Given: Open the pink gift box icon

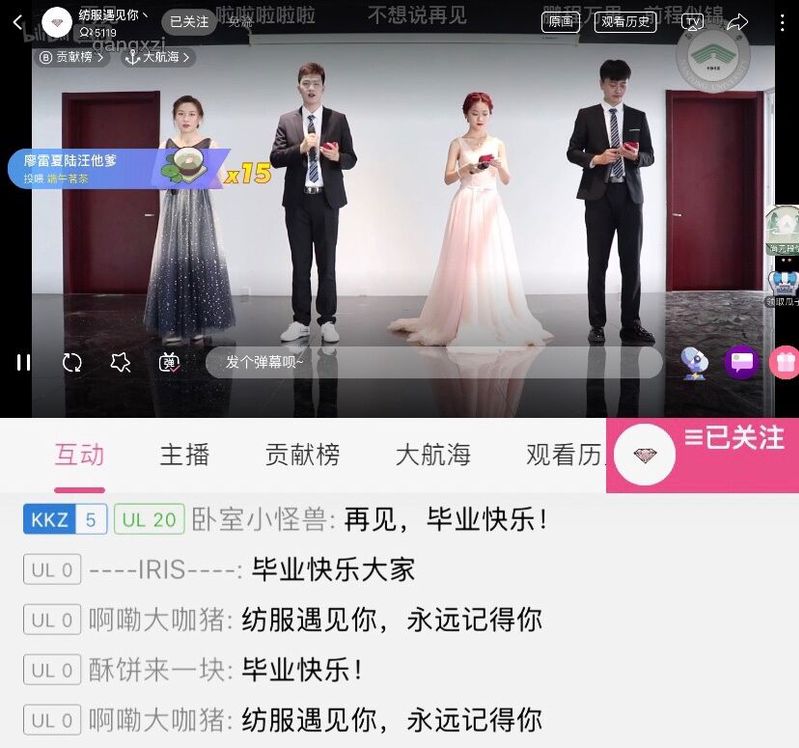Looking at the screenshot, I should pos(784,362).
